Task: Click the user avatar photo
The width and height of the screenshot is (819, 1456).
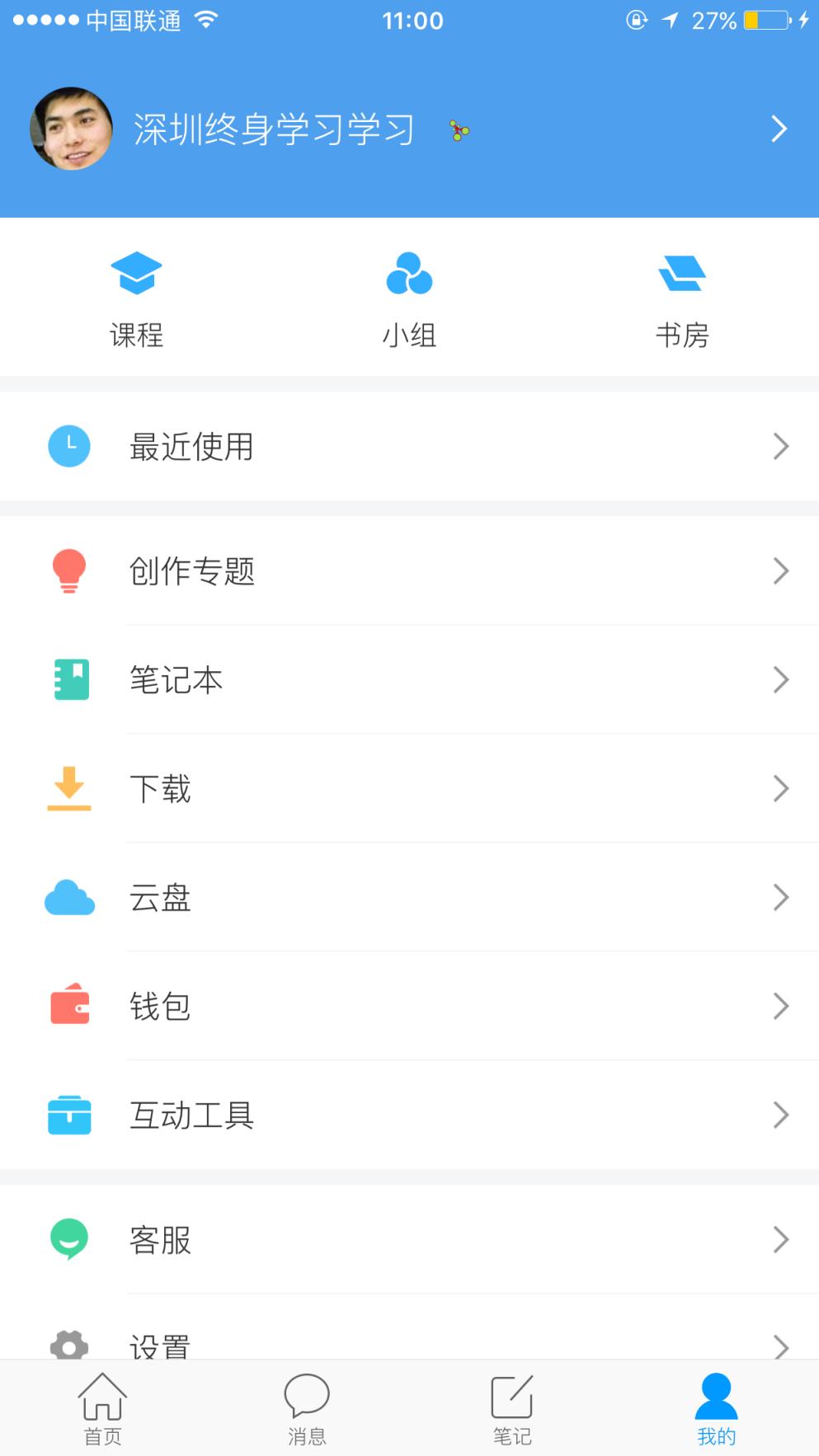Action: click(71, 129)
